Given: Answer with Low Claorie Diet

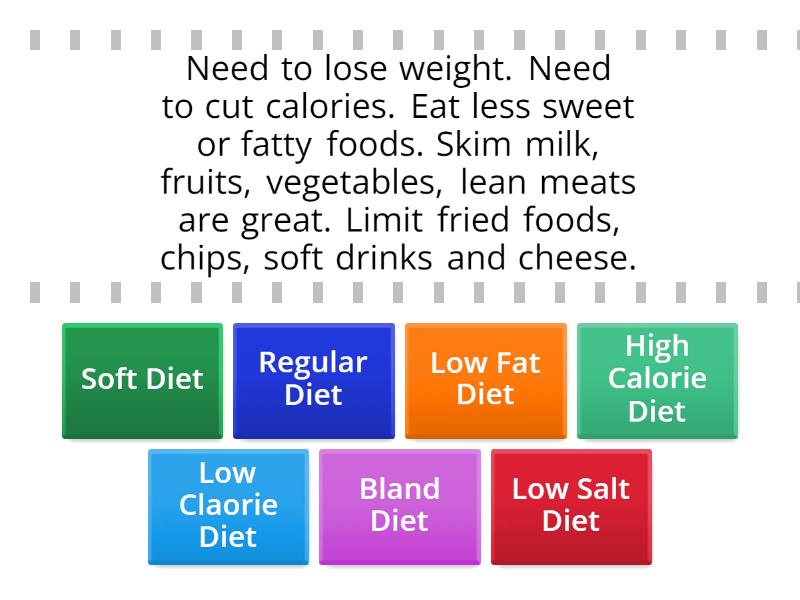Looking at the screenshot, I should pos(228,506).
